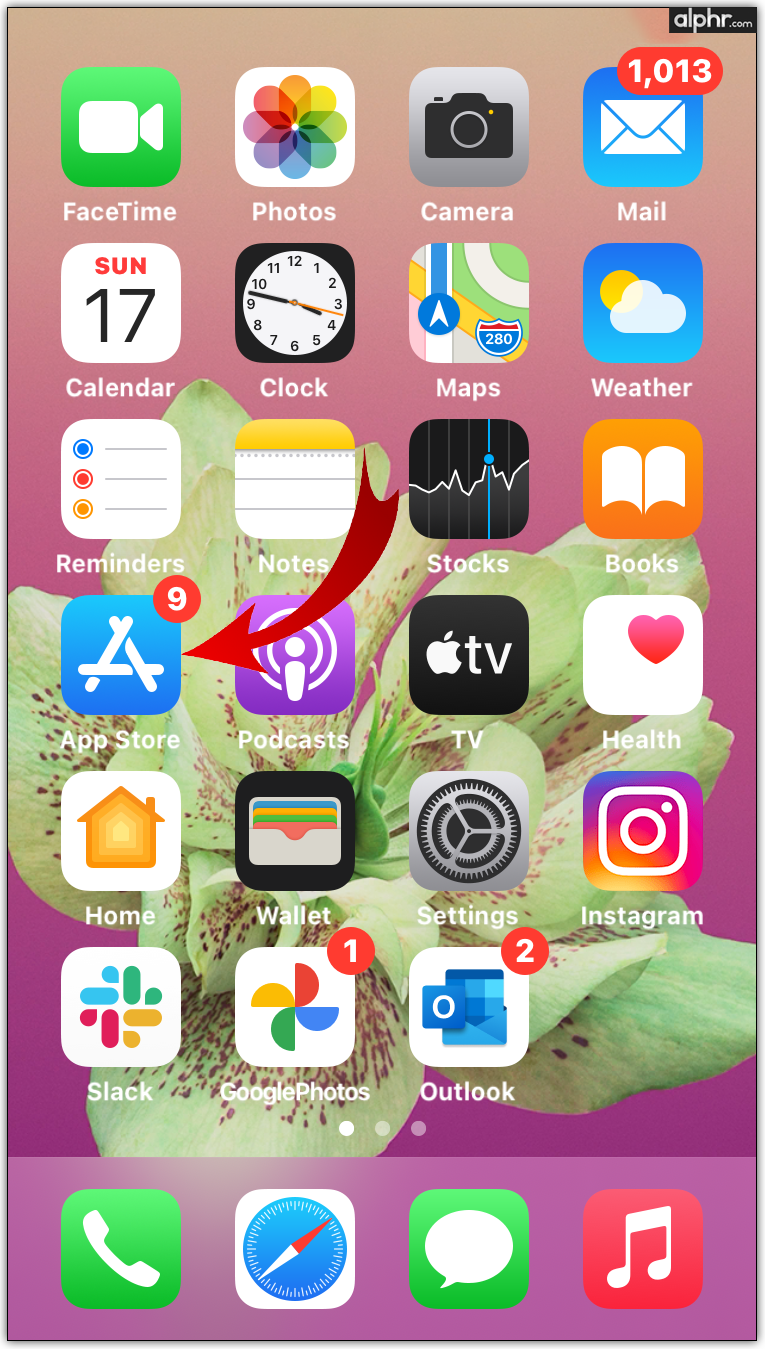The image size is (765, 1349).
Task: Open Outlook with 2 notifications
Action: coord(469,1007)
